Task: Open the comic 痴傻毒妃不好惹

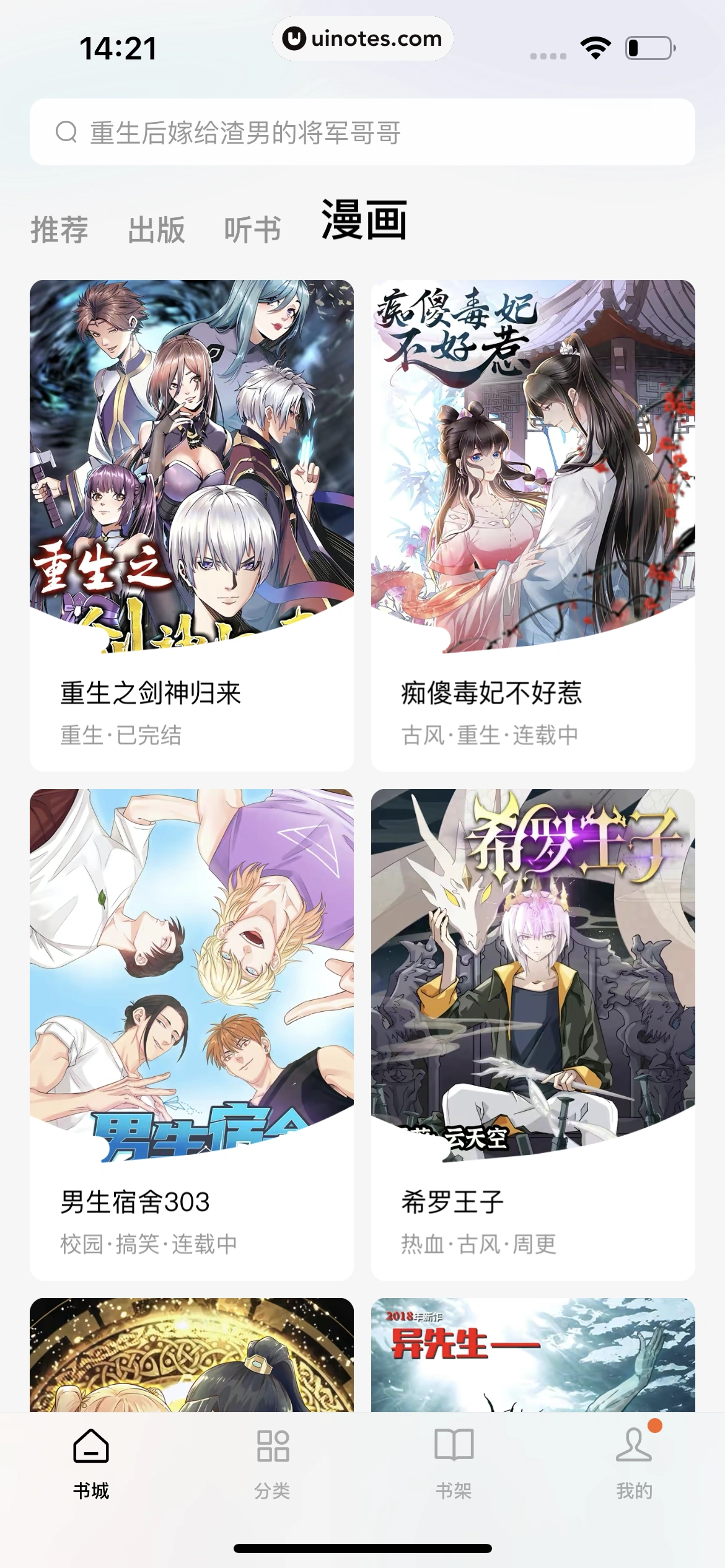Action: click(x=533, y=525)
